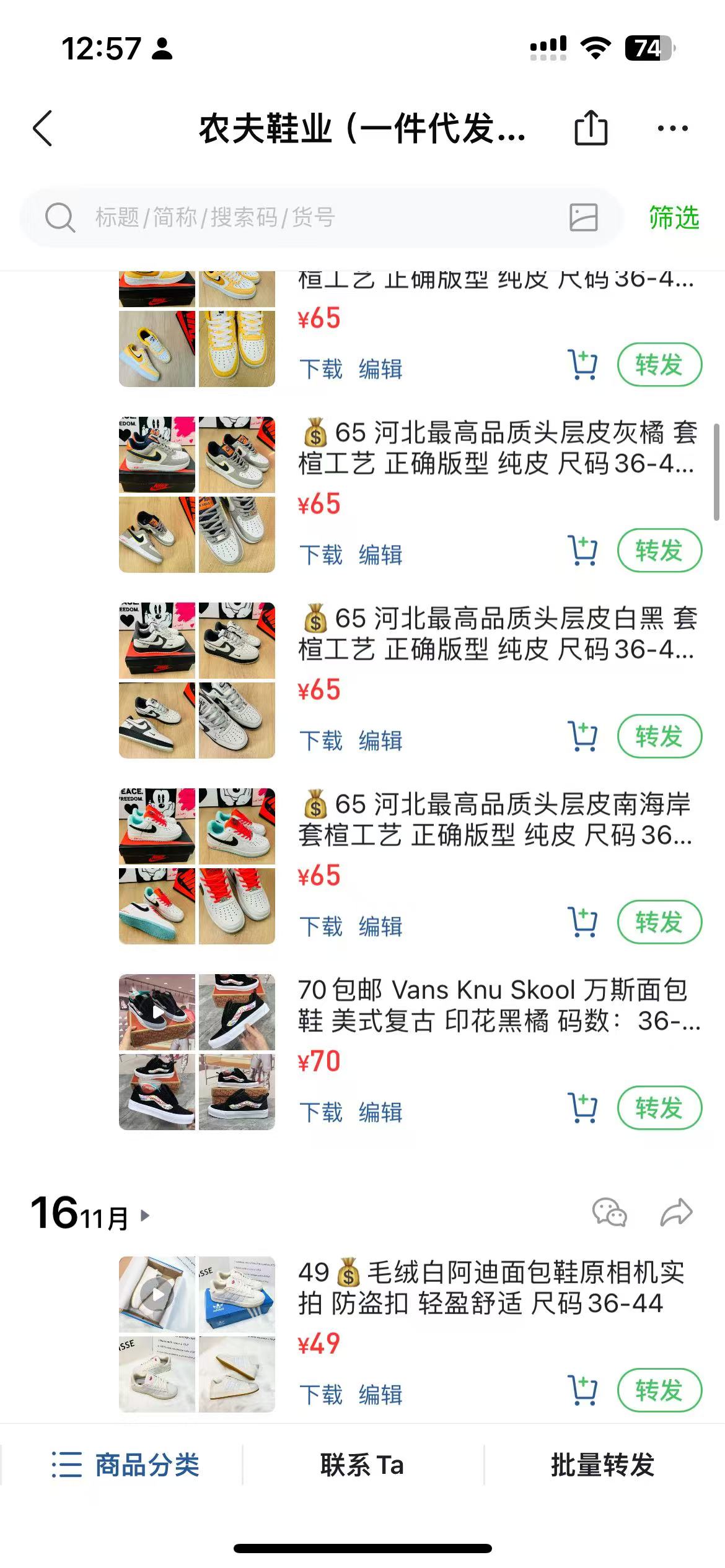The height and width of the screenshot is (1568, 725).
Task: Open the 筛选 filter options
Action: [674, 217]
